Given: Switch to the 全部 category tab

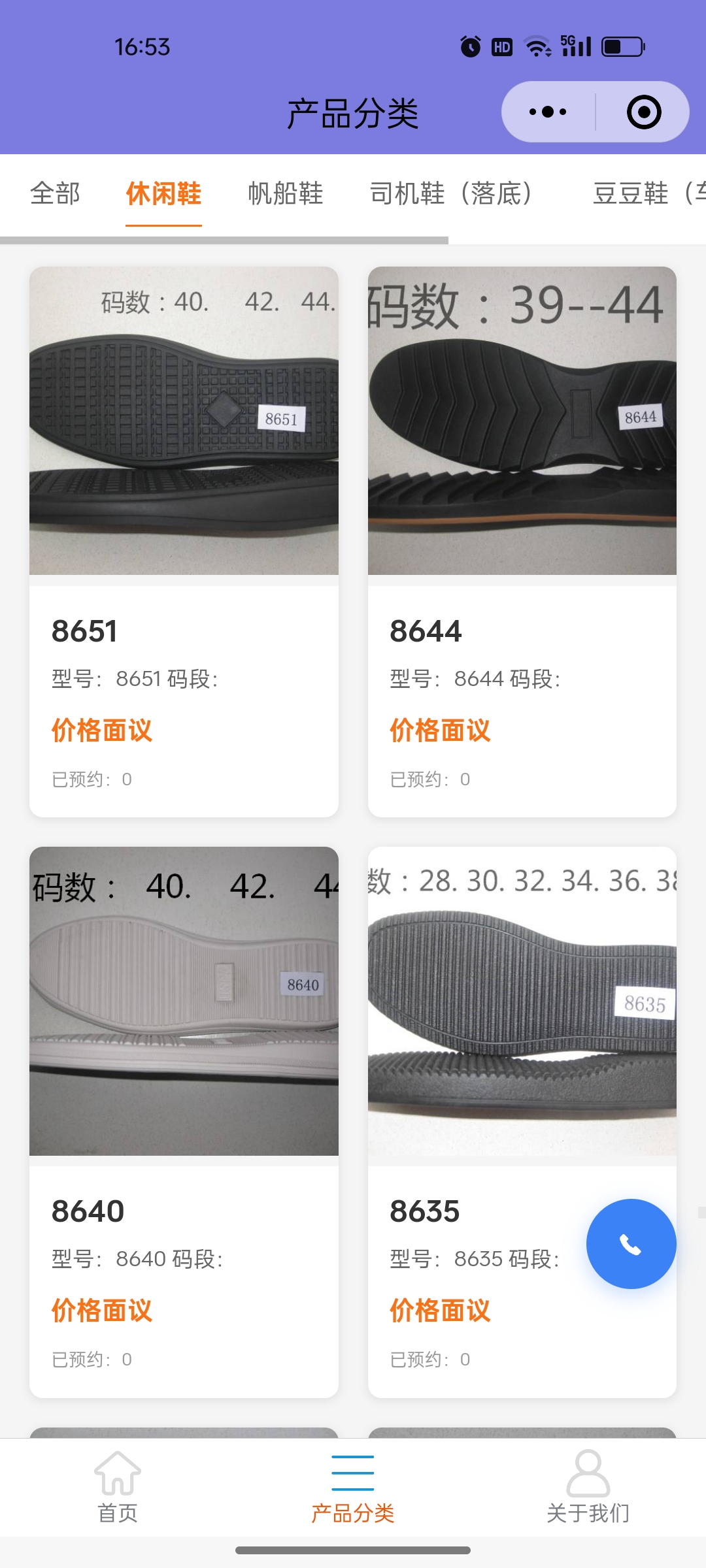Looking at the screenshot, I should 55,193.
